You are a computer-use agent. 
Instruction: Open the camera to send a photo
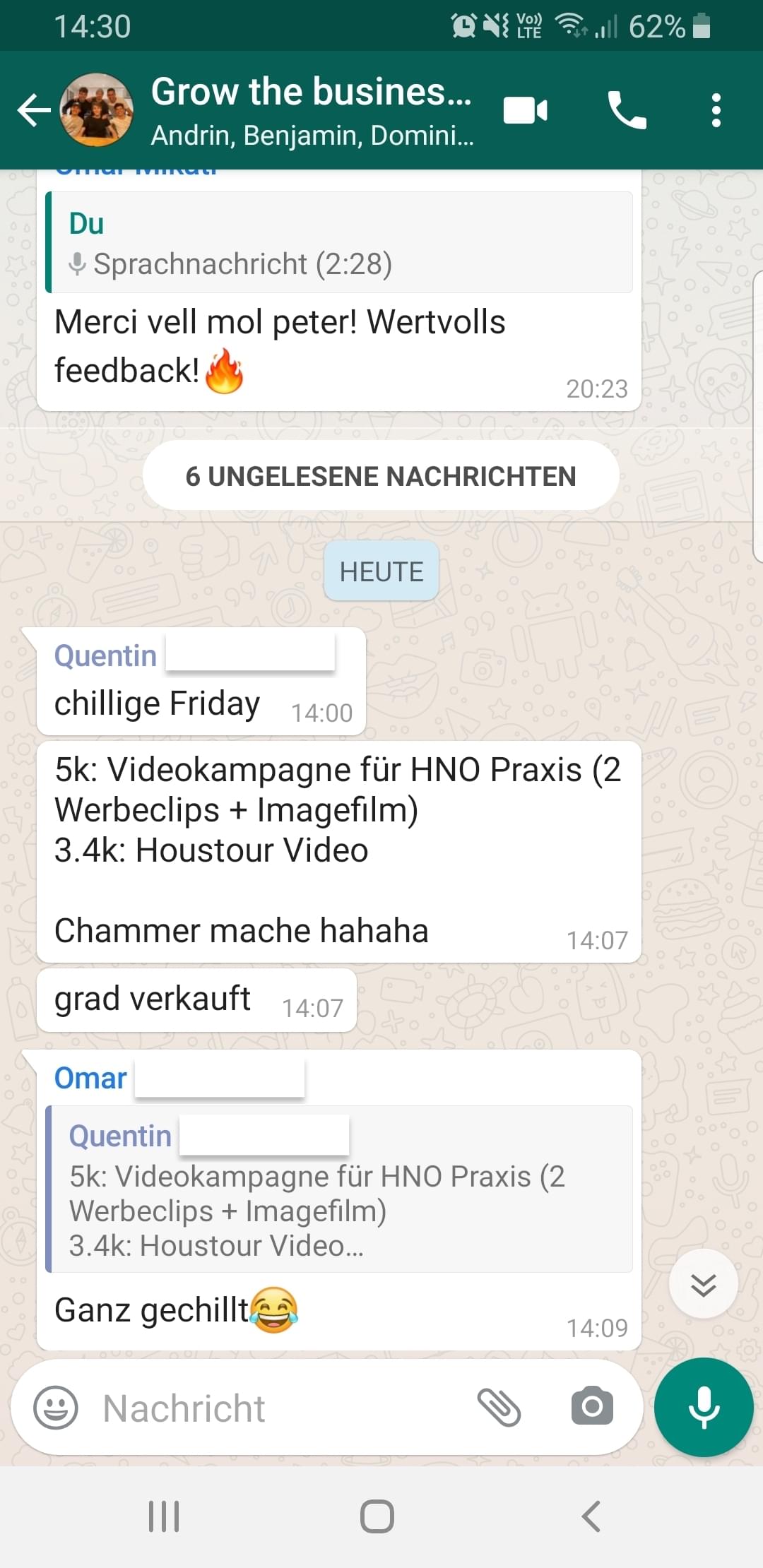tap(592, 1406)
